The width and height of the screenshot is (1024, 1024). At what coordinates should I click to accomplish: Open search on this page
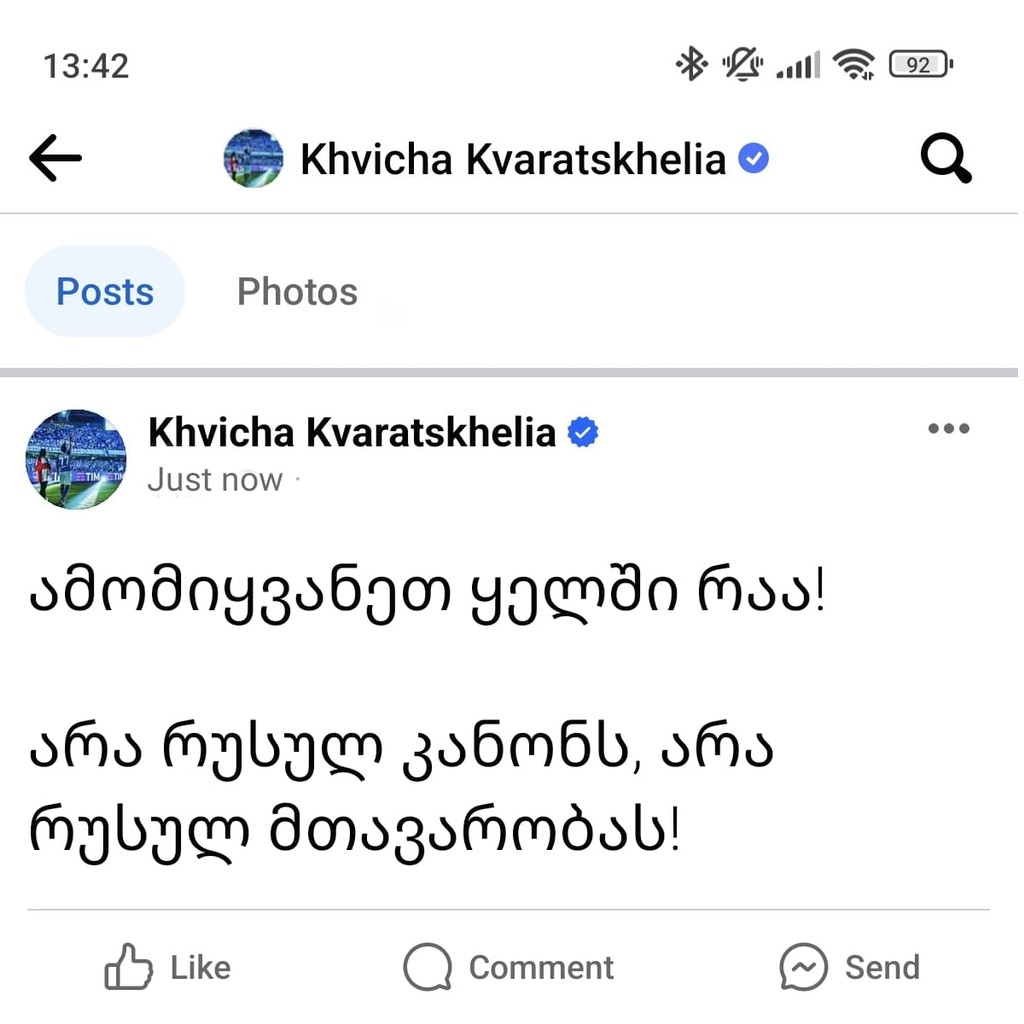(945, 159)
